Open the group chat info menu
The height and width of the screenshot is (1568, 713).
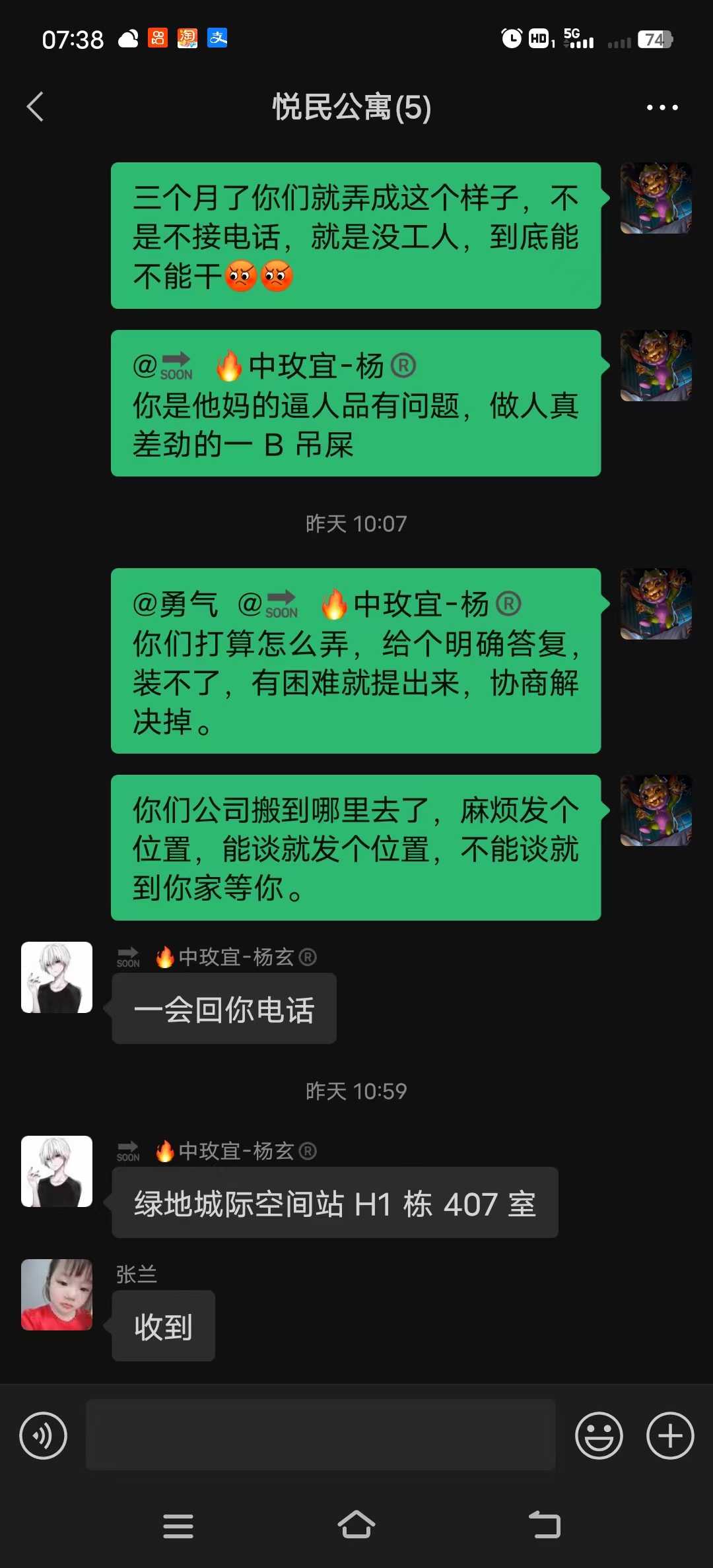coord(662,108)
